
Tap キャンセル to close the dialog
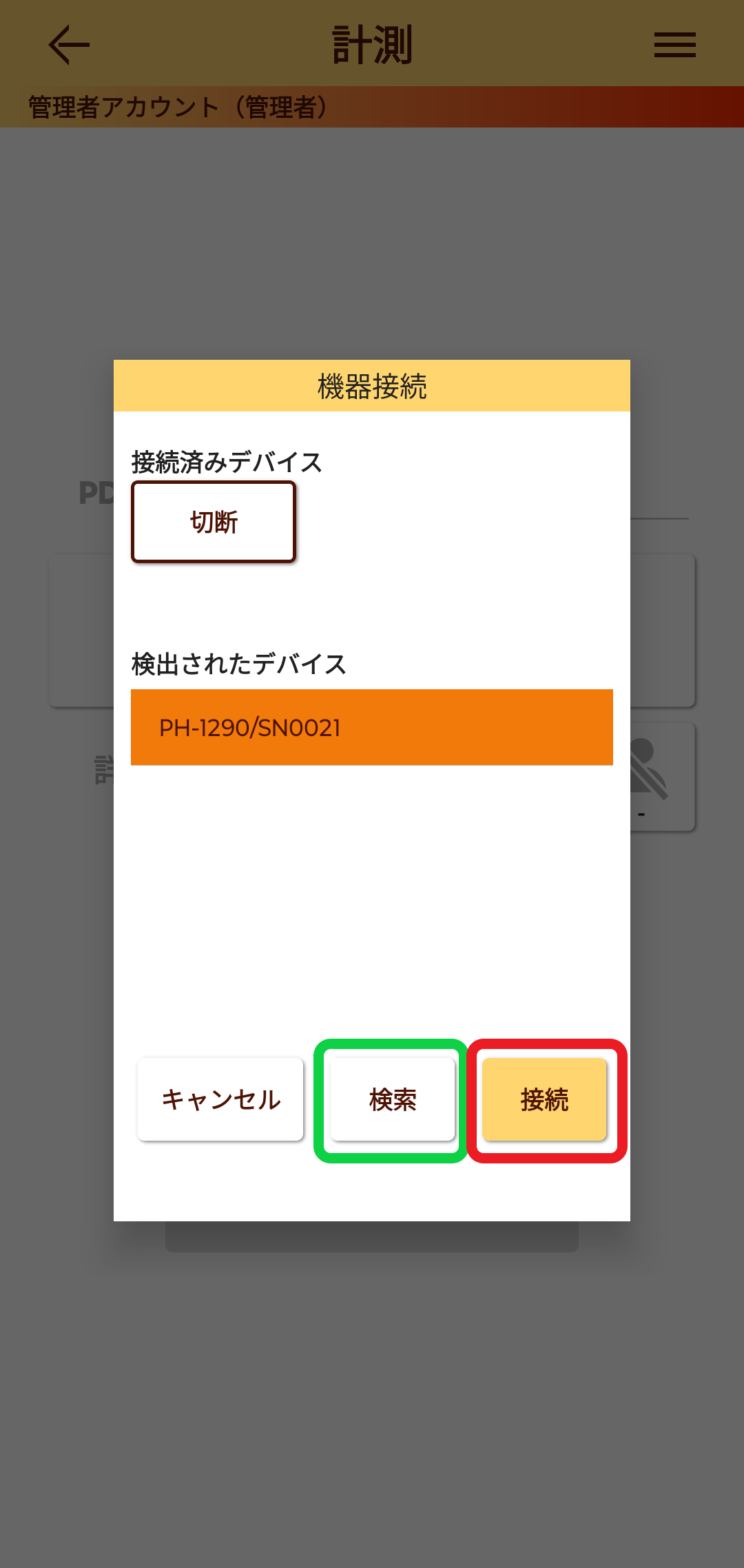point(220,1099)
